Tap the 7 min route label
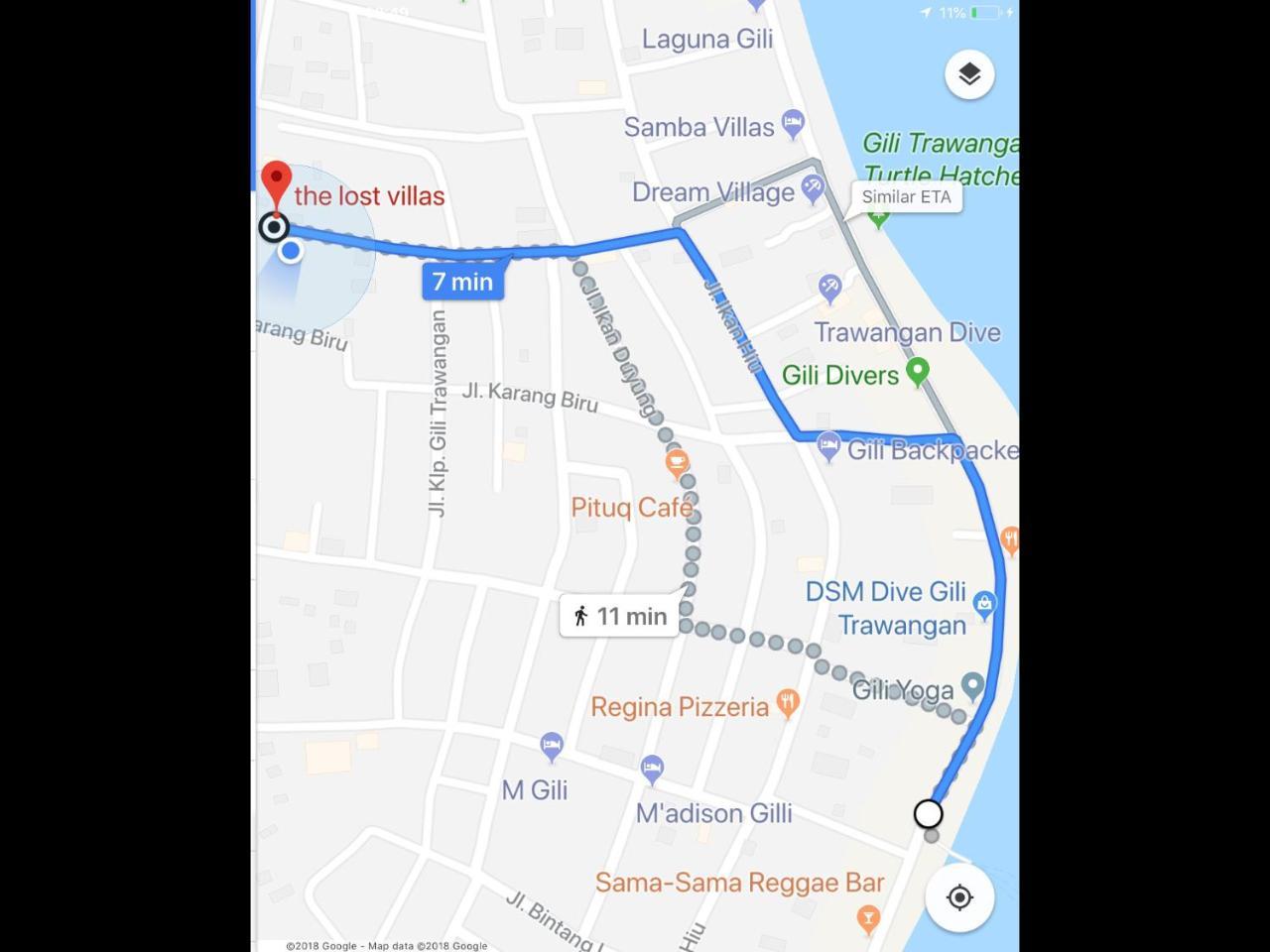 [463, 282]
